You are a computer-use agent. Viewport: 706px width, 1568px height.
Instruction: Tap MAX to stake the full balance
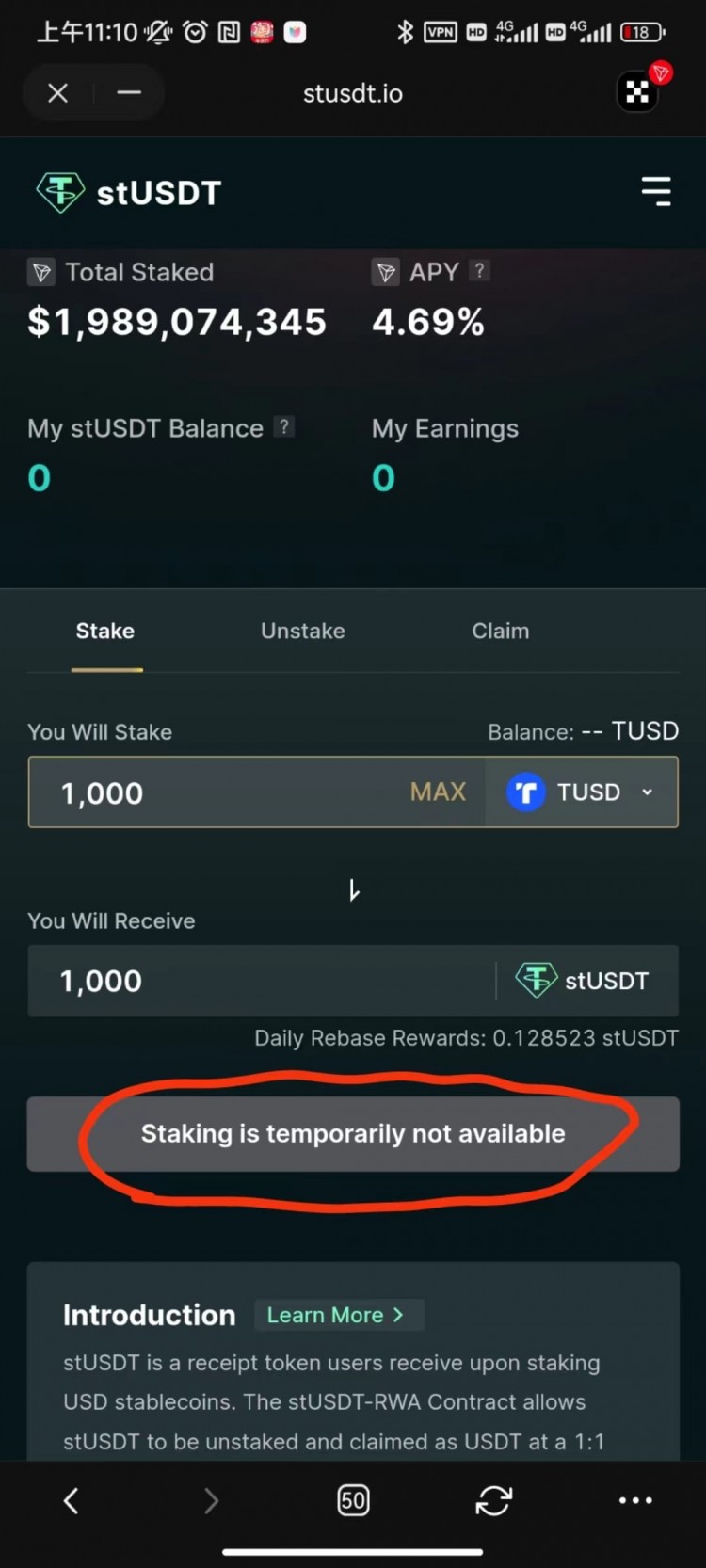coord(438,792)
